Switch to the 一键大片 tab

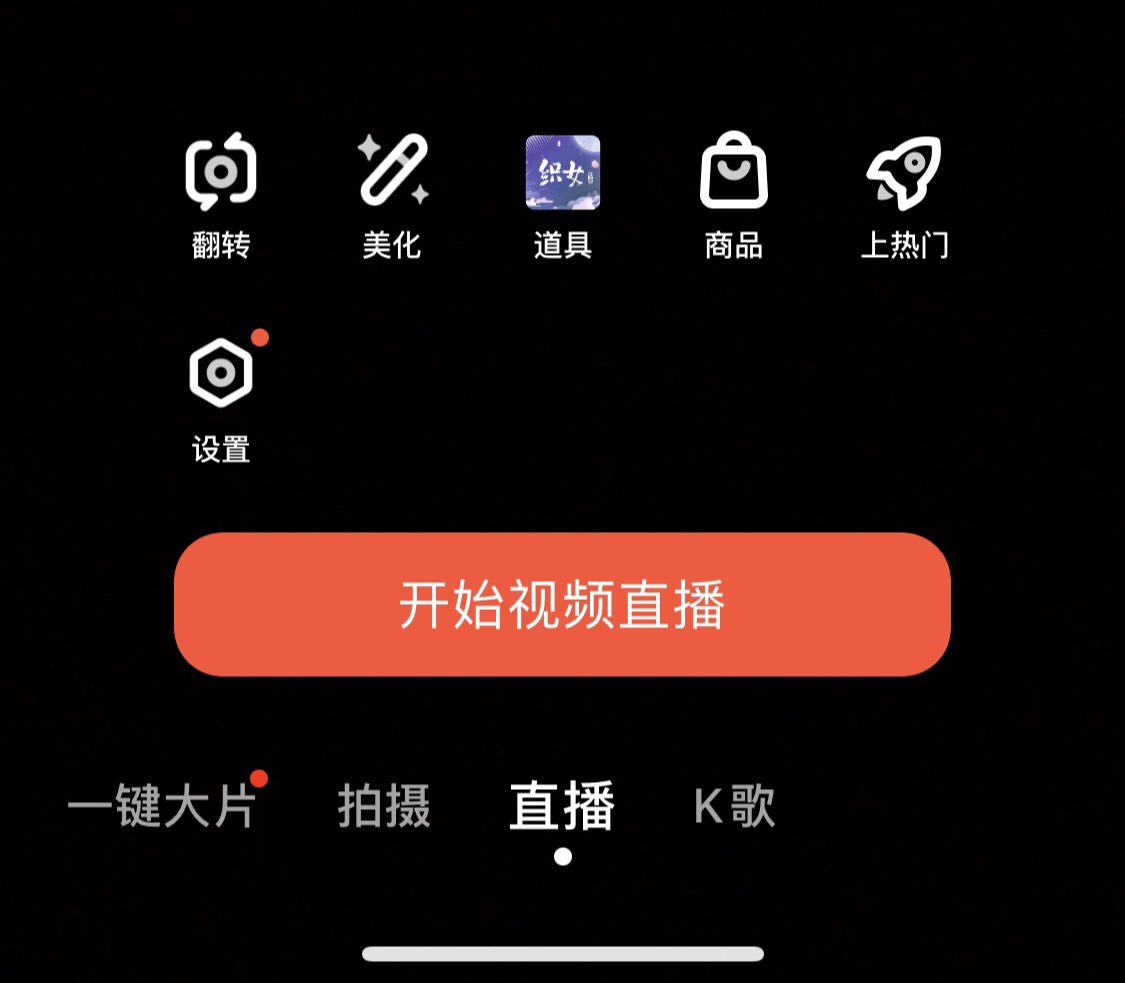click(162, 807)
